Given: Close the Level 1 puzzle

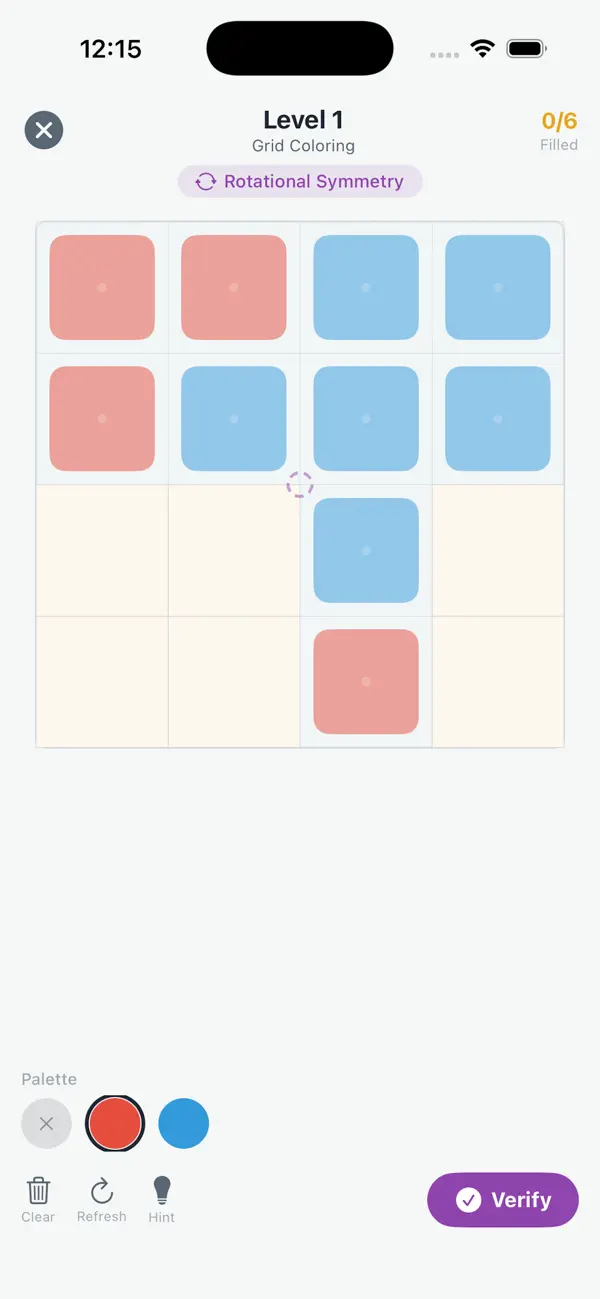Looking at the screenshot, I should coord(44,130).
